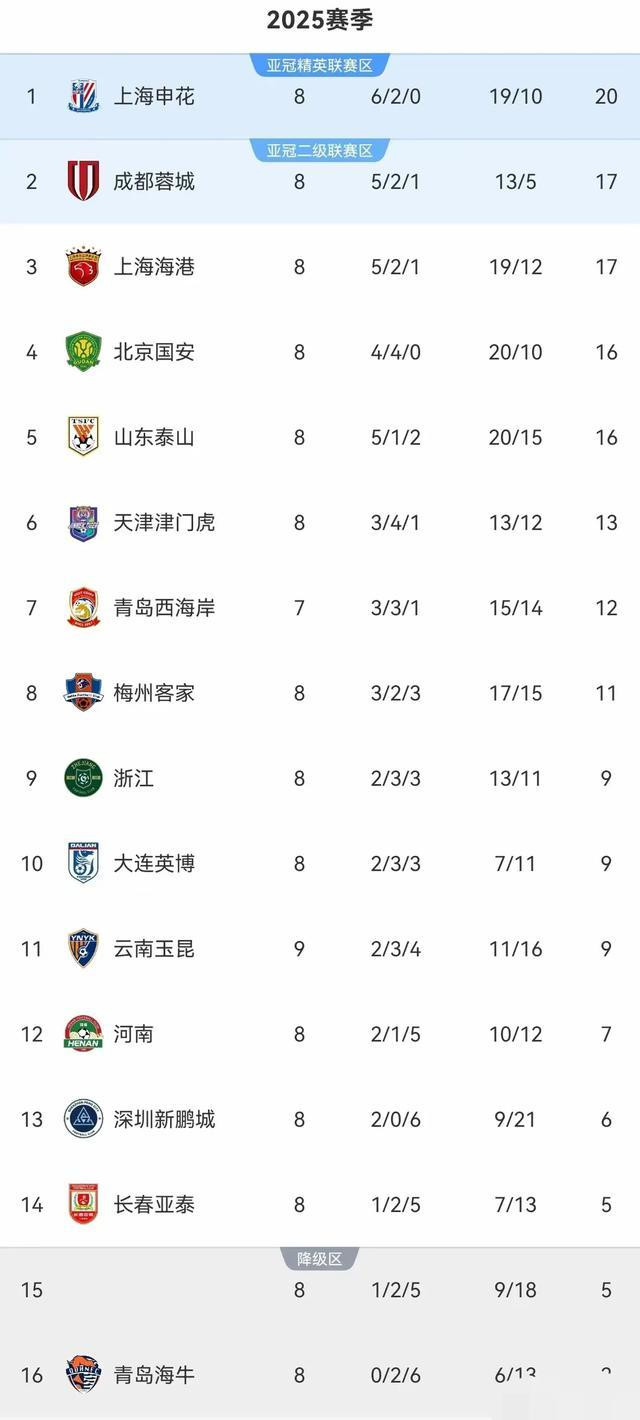View the 山东泰山 team details
The width and height of the screenshot is (640, 1420).
[320, 437]
